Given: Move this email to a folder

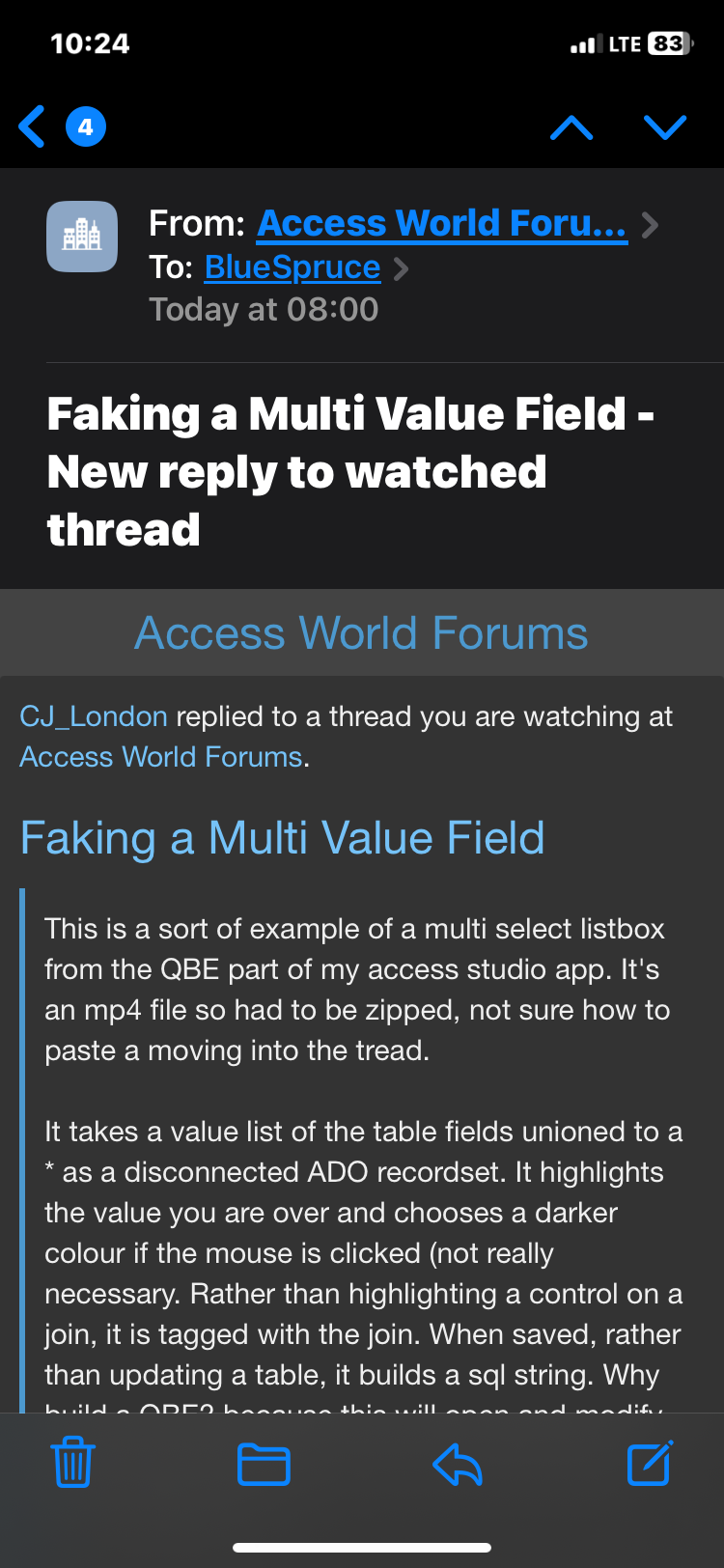Looking at the screenshot, I should pyautogui.click(x=264, y=1464).
